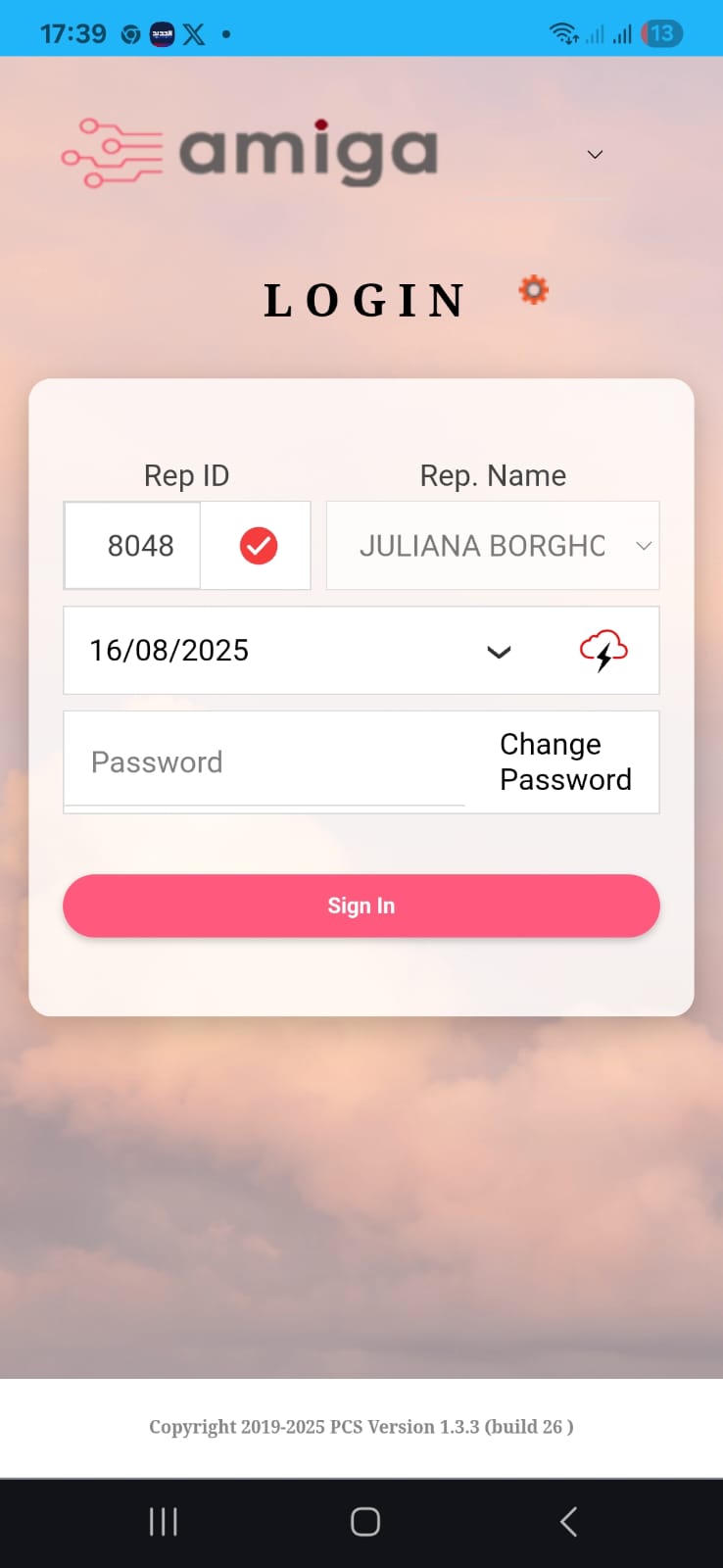This screenshot has width=723, height=1568.
Task: Go back using the system back button
Action: pyautogui.click(x=568, y=1521)
